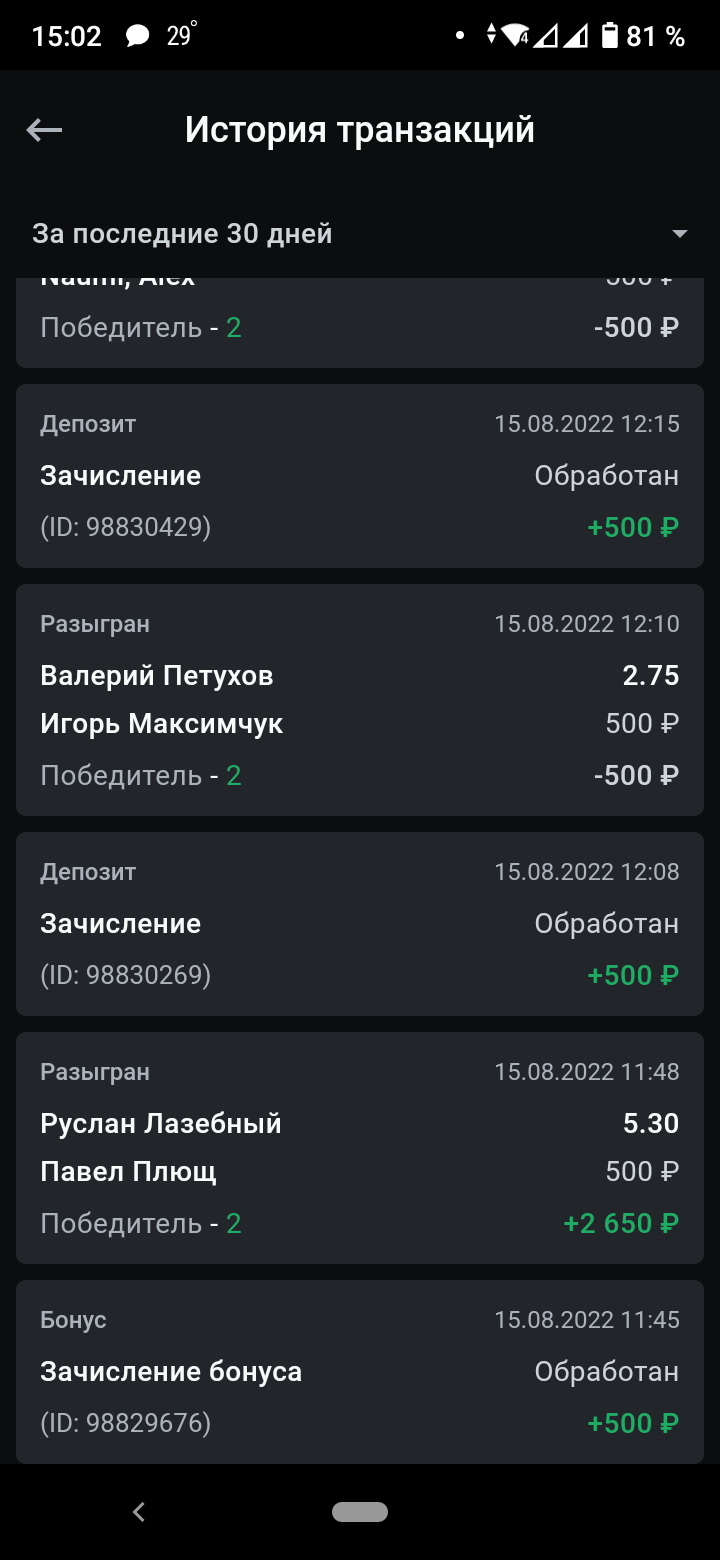Open the deposit with ID 98830429
Viewport: 720px width, 1560px height.
tap(360, 476)
